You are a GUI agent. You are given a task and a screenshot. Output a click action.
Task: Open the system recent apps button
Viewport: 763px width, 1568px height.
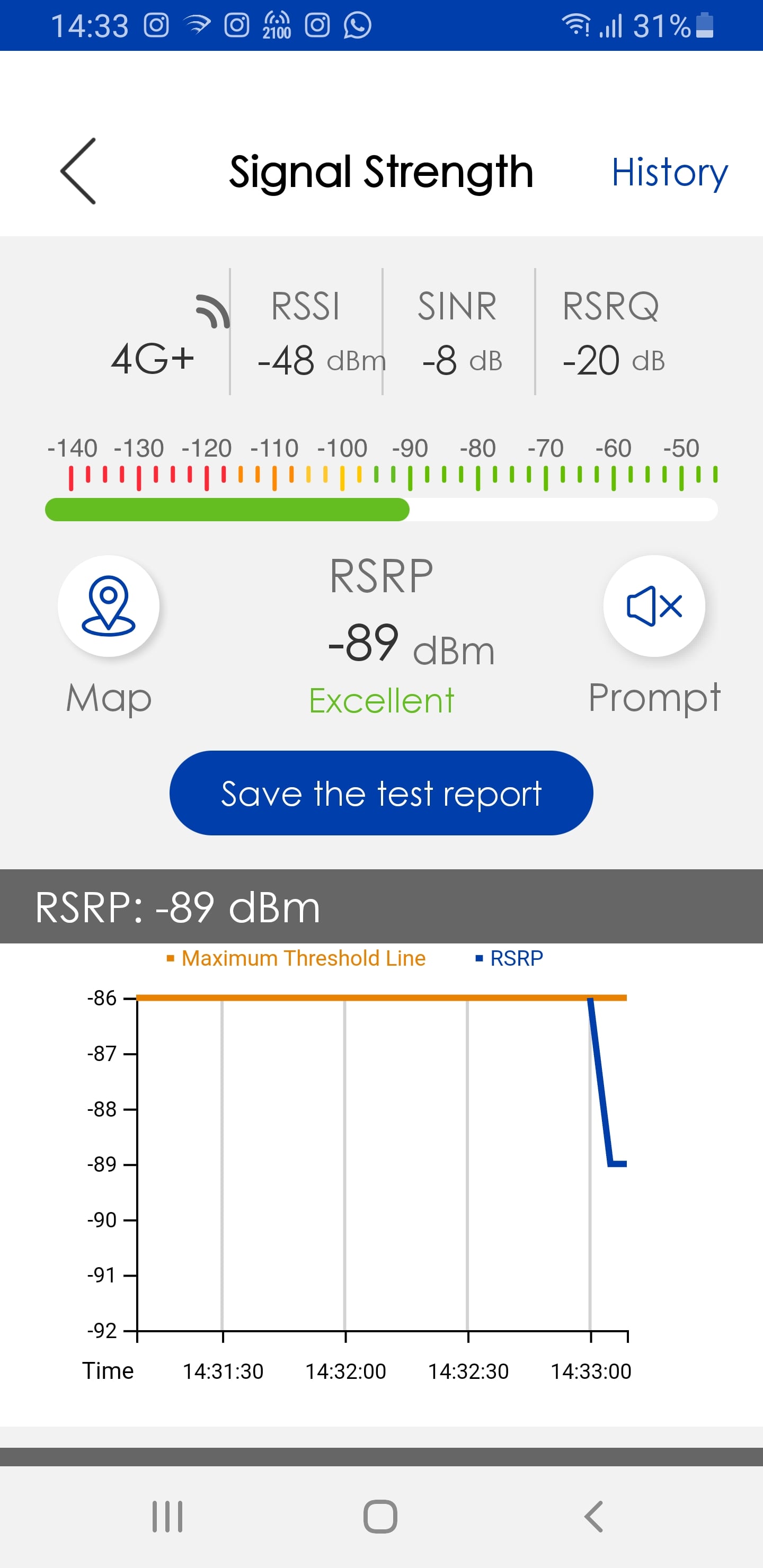[167, 1516]
